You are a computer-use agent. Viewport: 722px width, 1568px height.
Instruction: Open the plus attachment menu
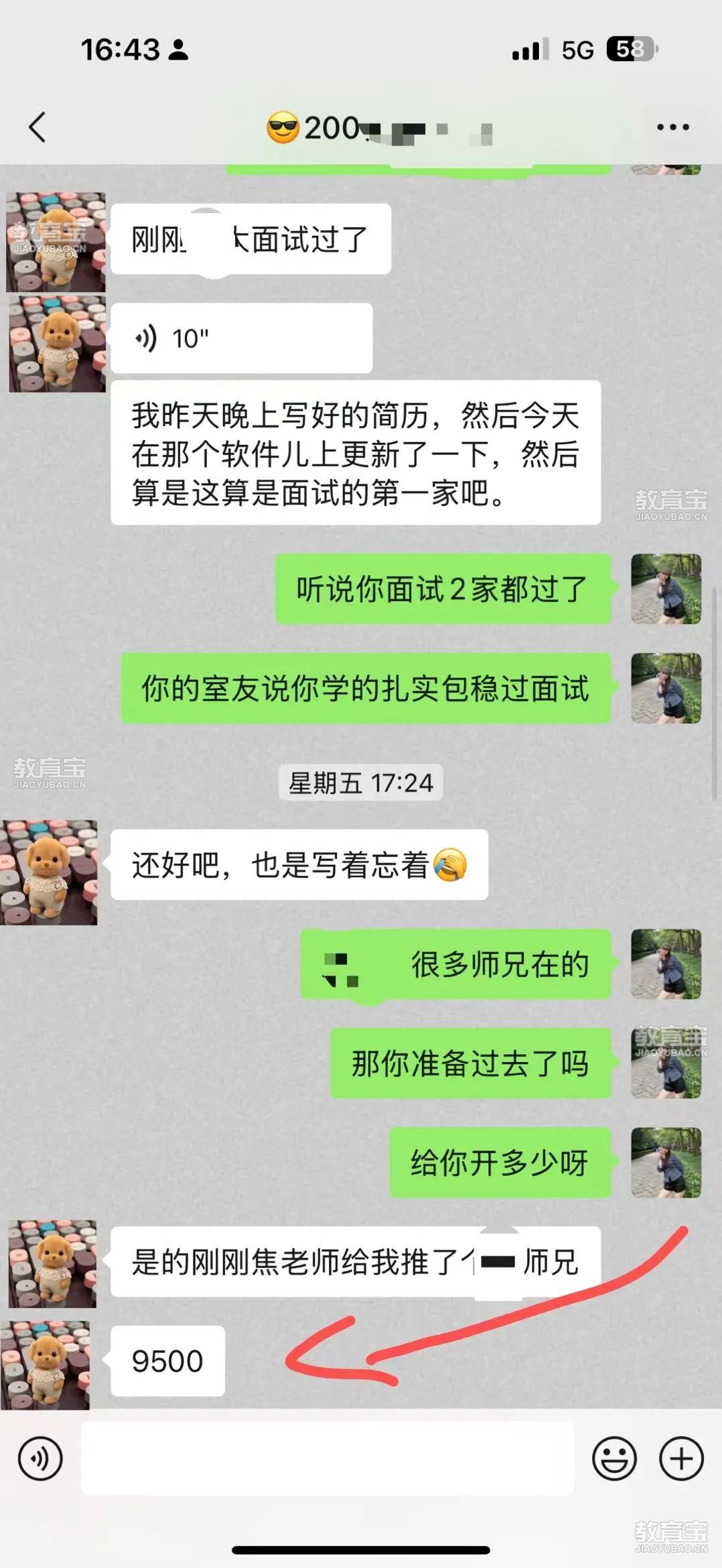tap(681, 1459)
